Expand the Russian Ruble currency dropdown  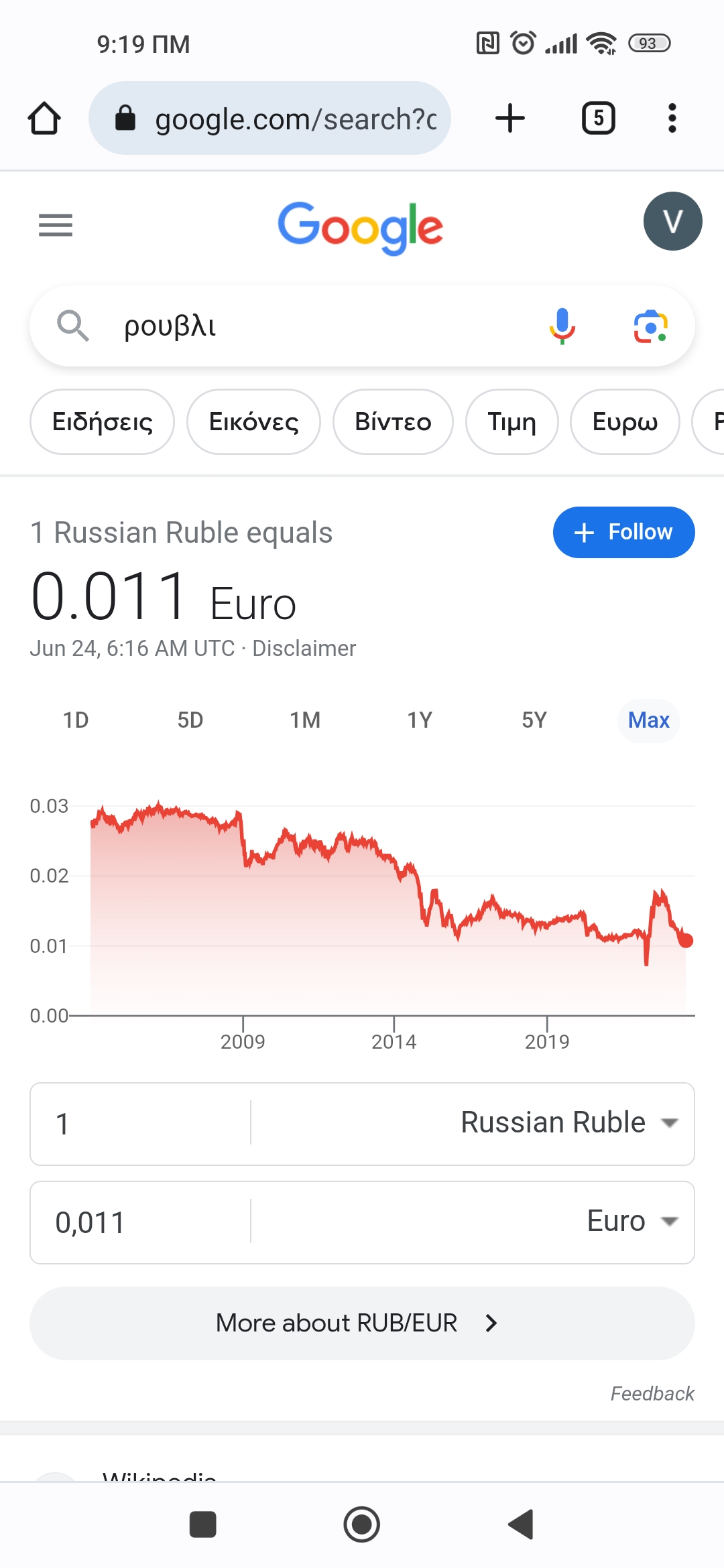pos(570,1123)
